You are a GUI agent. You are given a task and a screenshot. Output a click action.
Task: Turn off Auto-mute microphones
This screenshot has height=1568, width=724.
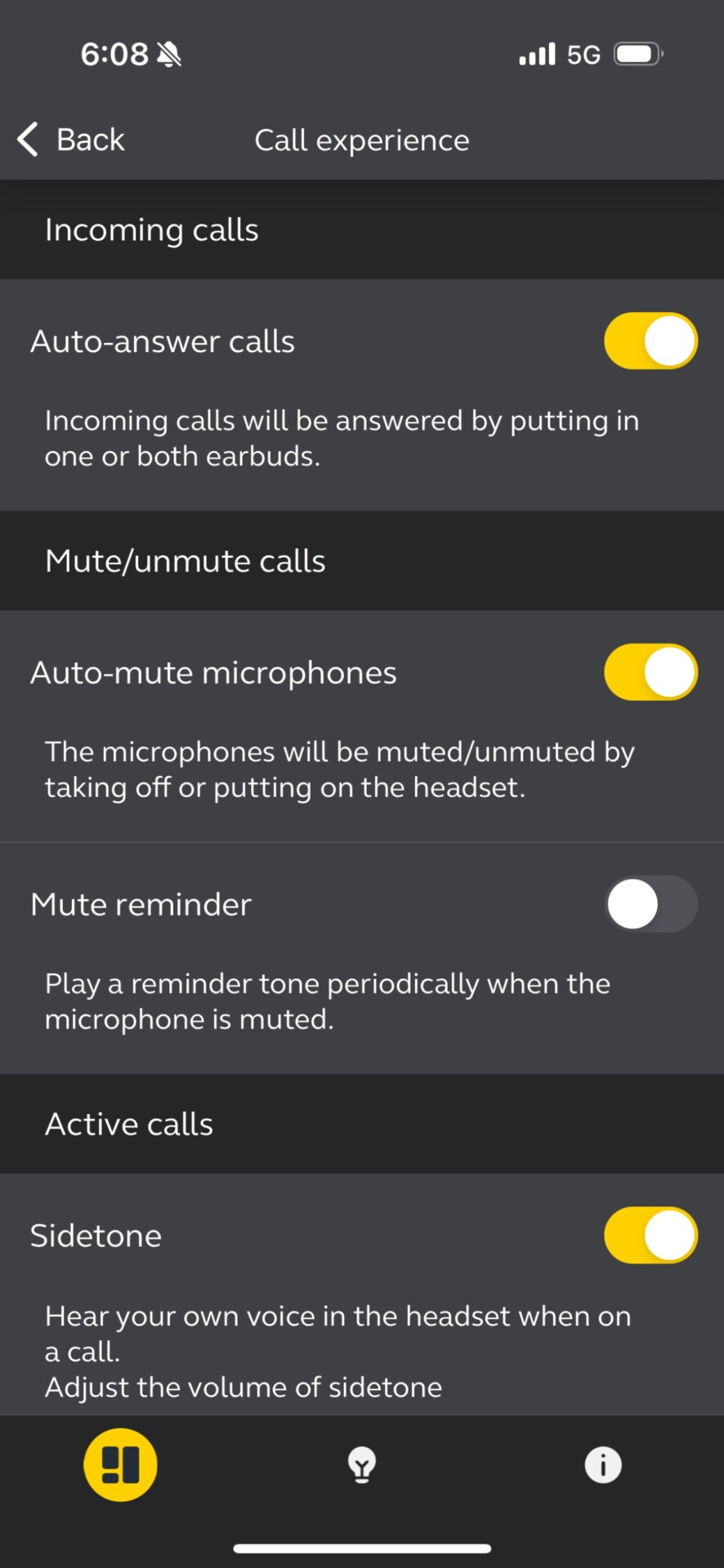pos(650,672)
